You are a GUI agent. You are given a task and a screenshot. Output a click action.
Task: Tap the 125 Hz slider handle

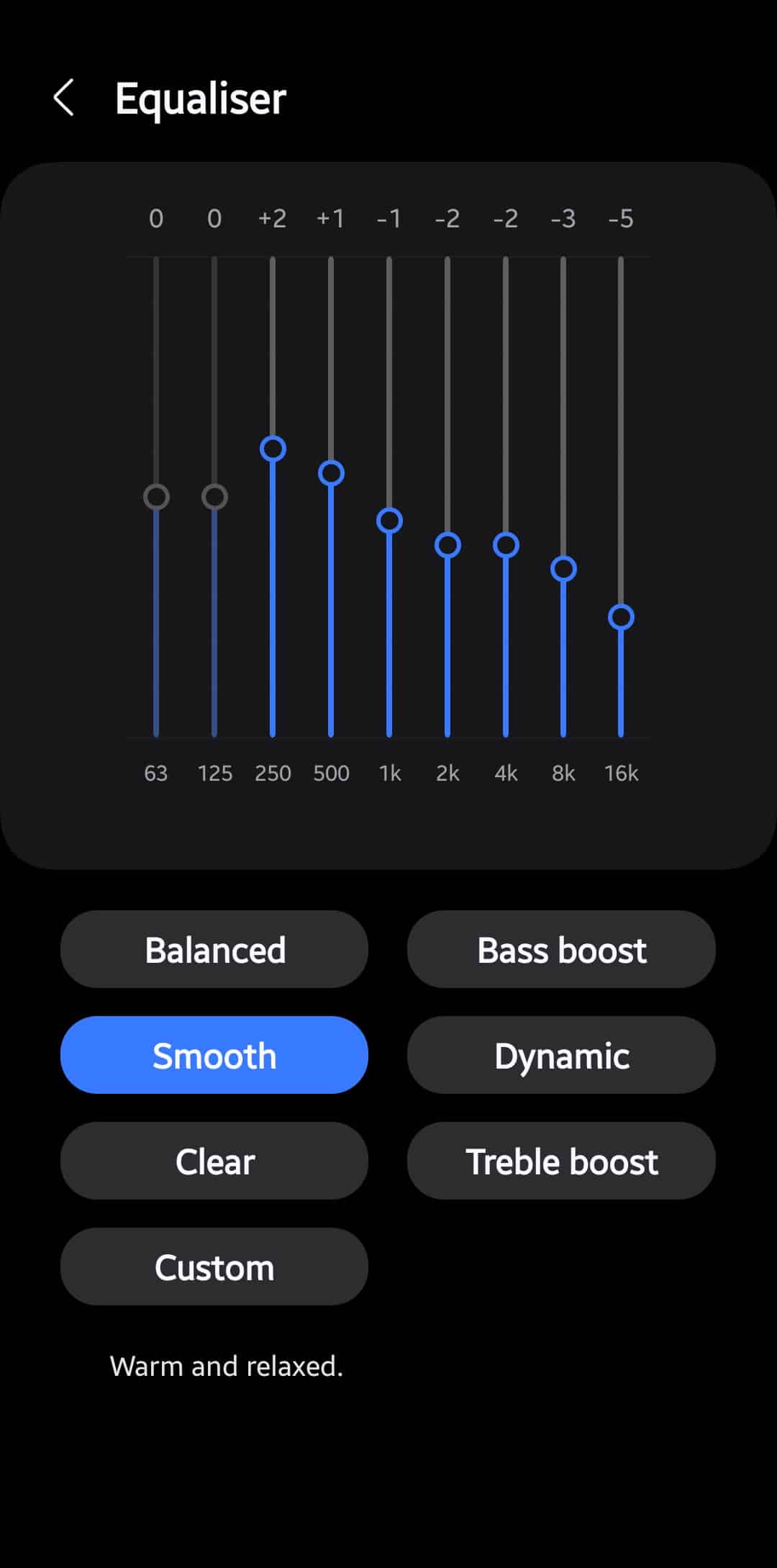pyautogui.click(x=214, y=497)
